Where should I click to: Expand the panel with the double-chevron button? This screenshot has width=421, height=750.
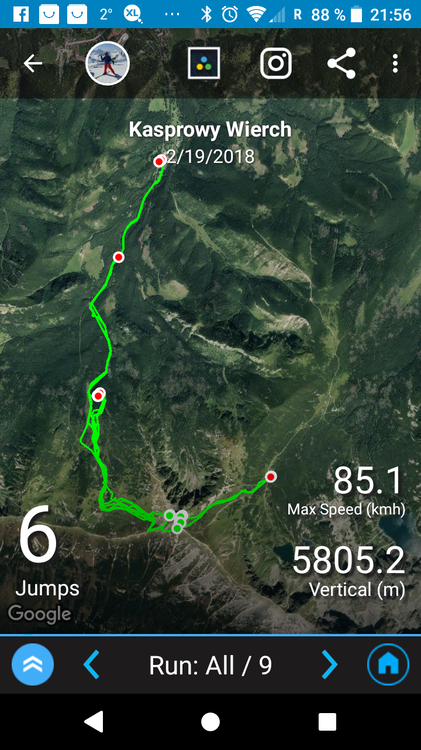click(x=33, y=664)
